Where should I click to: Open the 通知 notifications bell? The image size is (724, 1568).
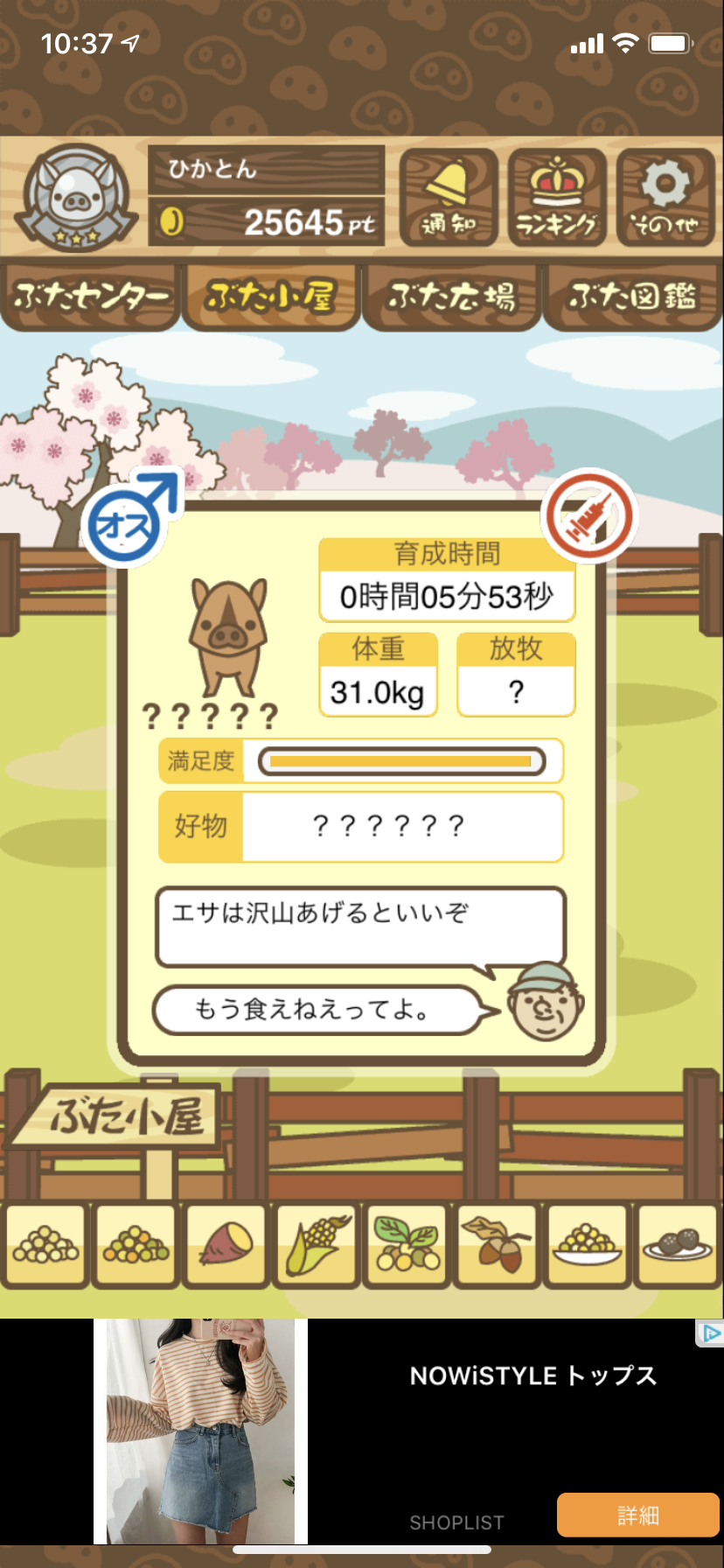coord(449,198)
